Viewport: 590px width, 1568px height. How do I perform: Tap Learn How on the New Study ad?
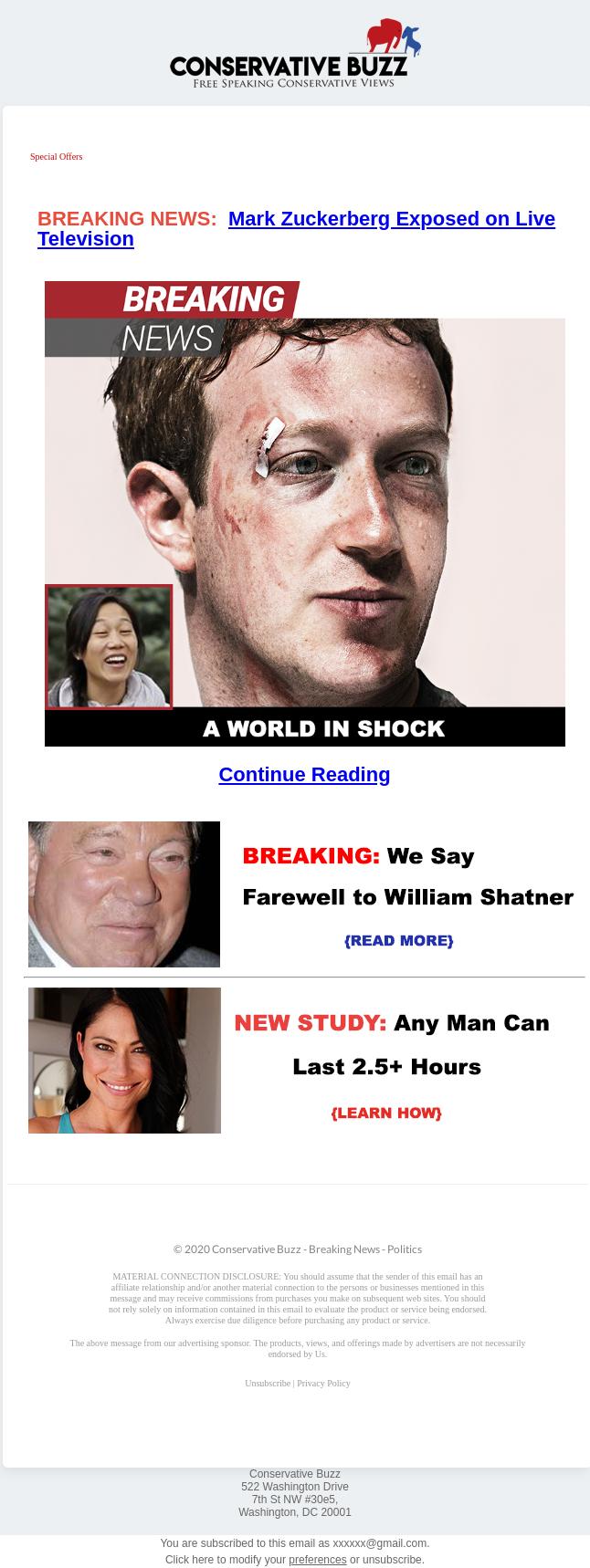coord(385,1113)
